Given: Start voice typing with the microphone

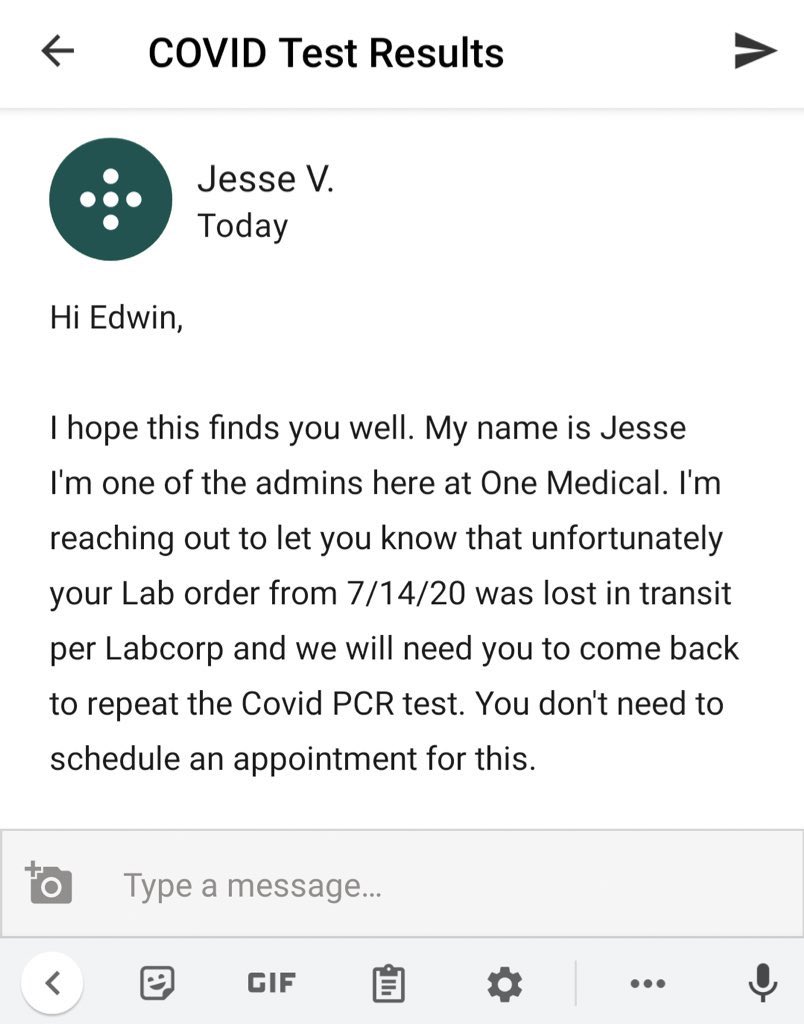Looking at the screenshot, I should pyautogui.click(x=762, y=984).
